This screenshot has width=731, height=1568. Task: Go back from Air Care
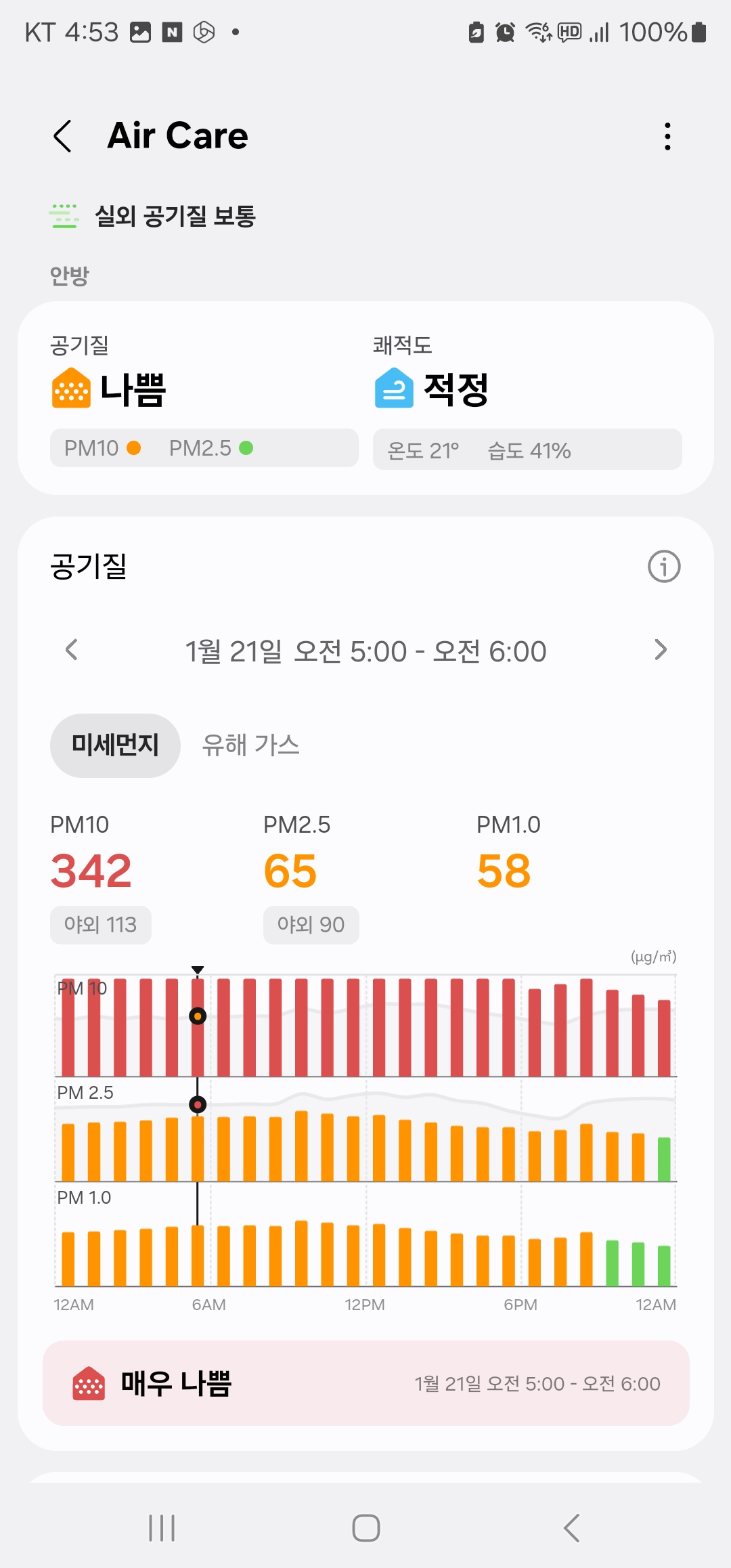point(63,136)
